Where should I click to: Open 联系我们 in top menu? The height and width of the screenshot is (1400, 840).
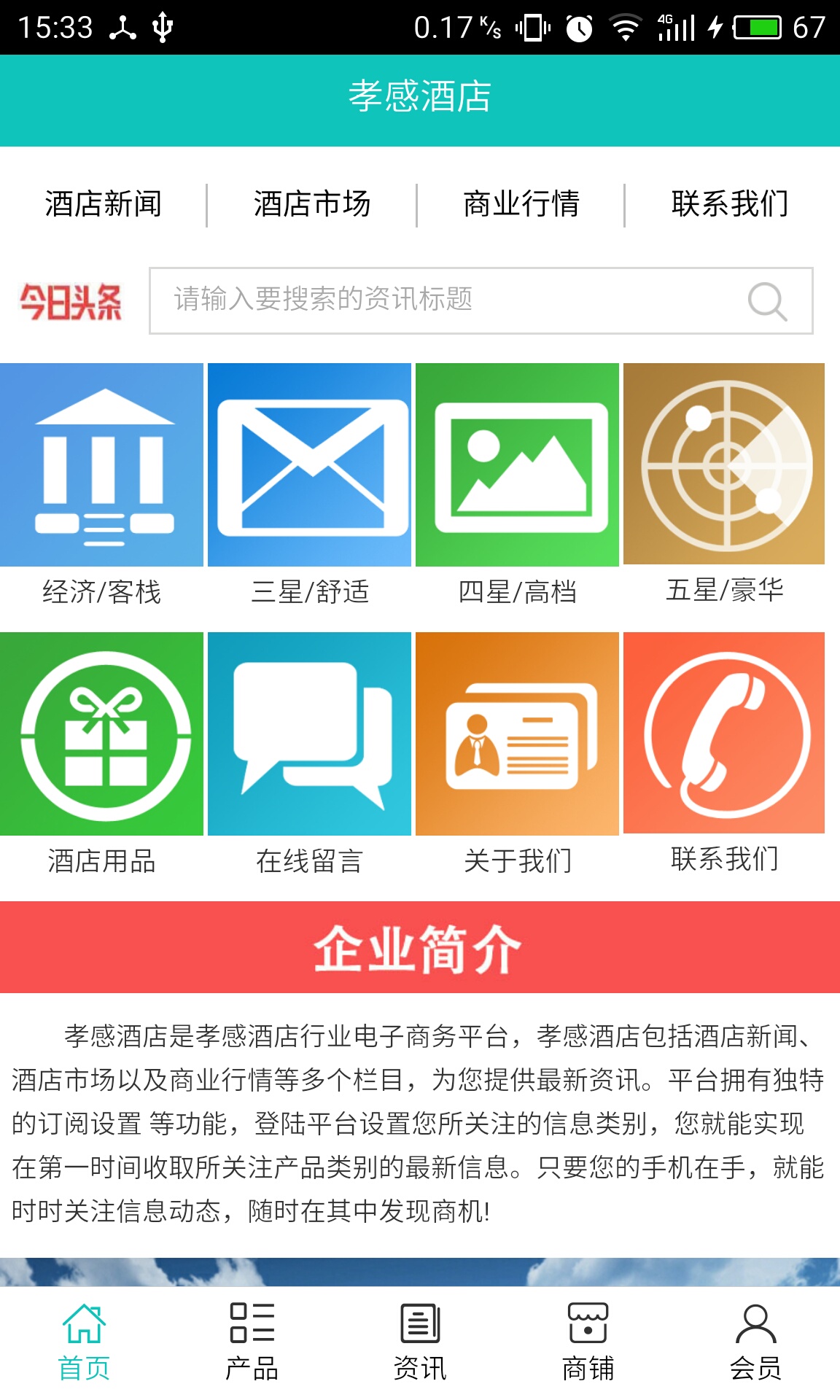(730, 204)
